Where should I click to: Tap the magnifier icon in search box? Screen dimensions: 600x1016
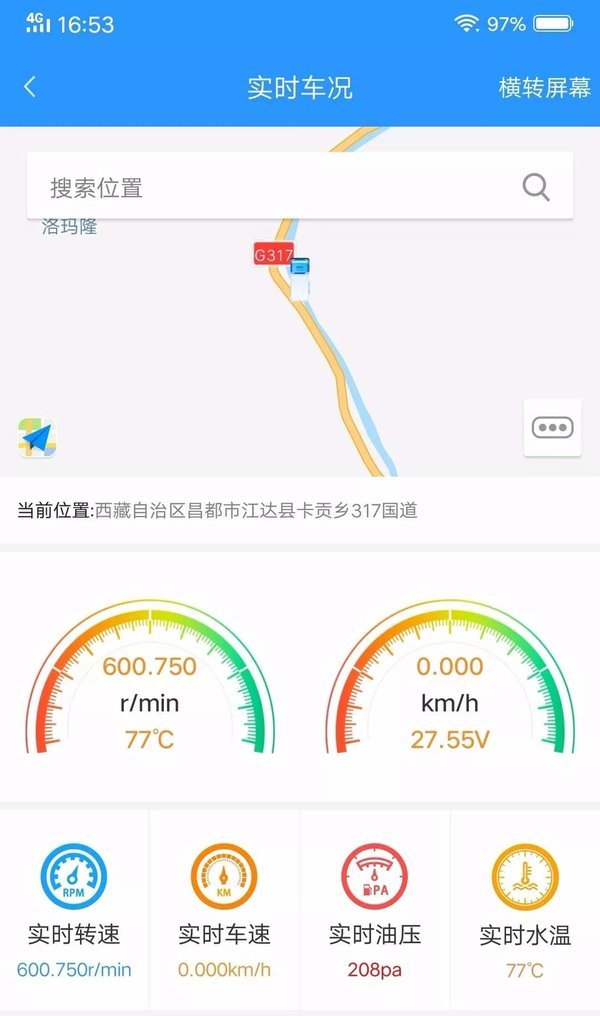tap(536, 187)
